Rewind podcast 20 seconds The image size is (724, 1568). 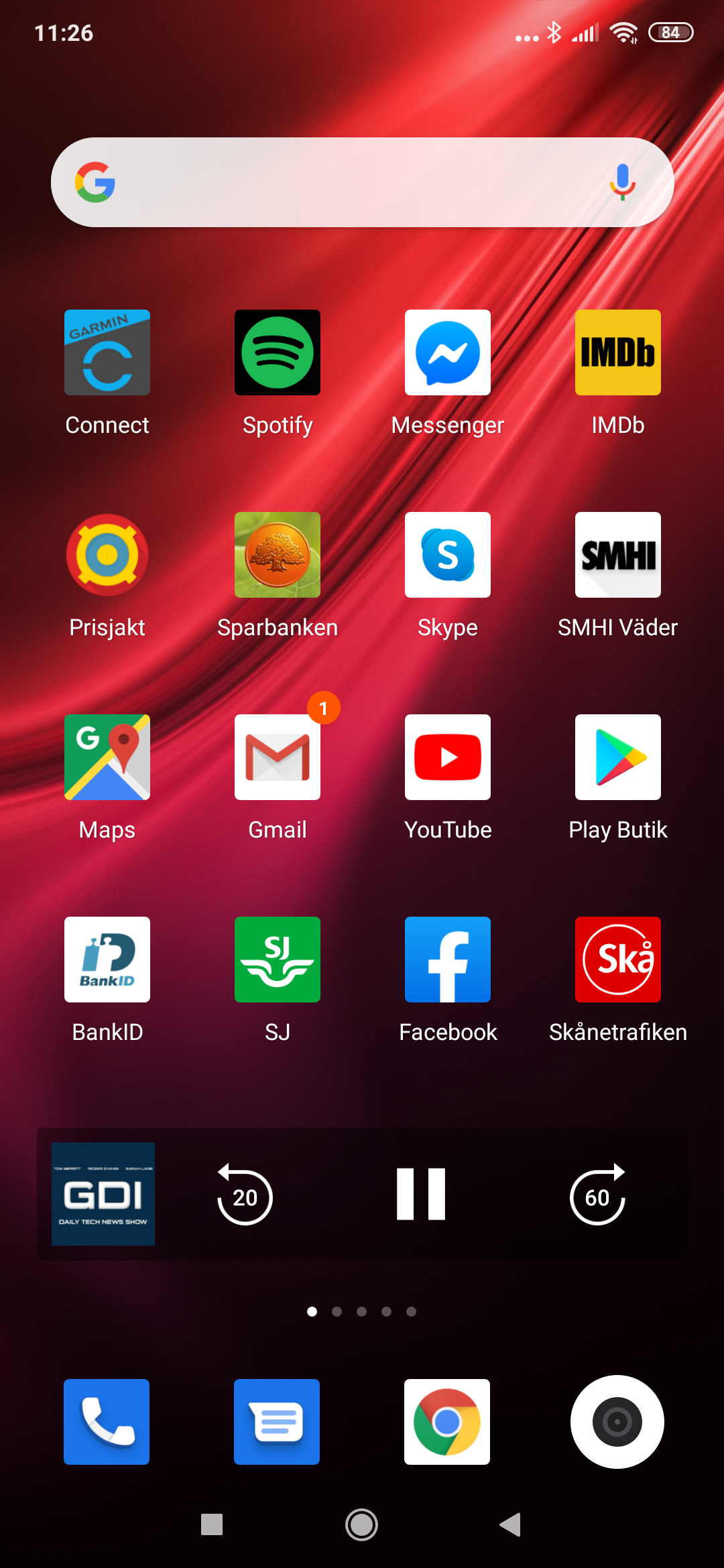click(x=245, y=1195)
